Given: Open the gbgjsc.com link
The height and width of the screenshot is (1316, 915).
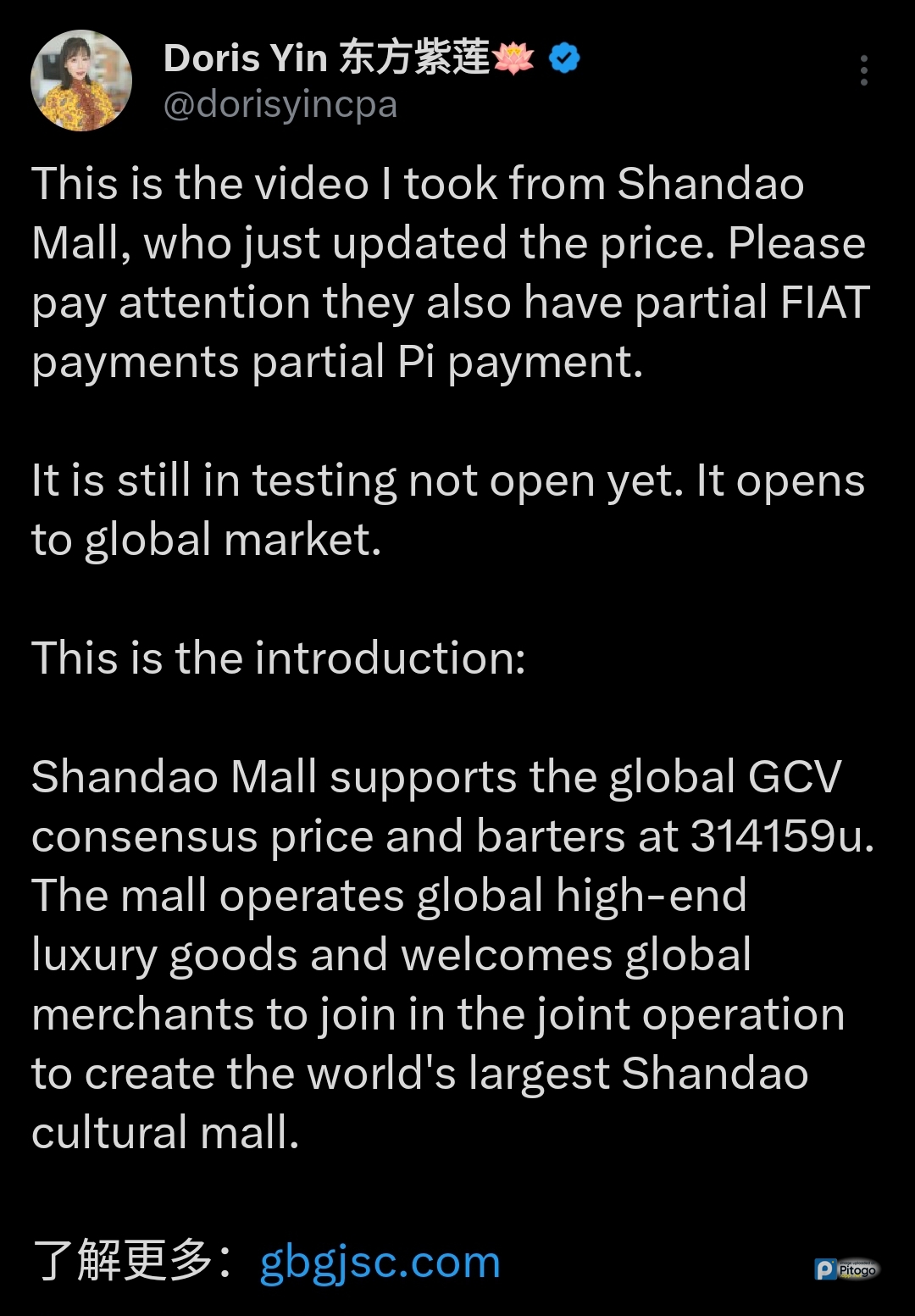Looking at the screenshot, I should (380, 1262).
